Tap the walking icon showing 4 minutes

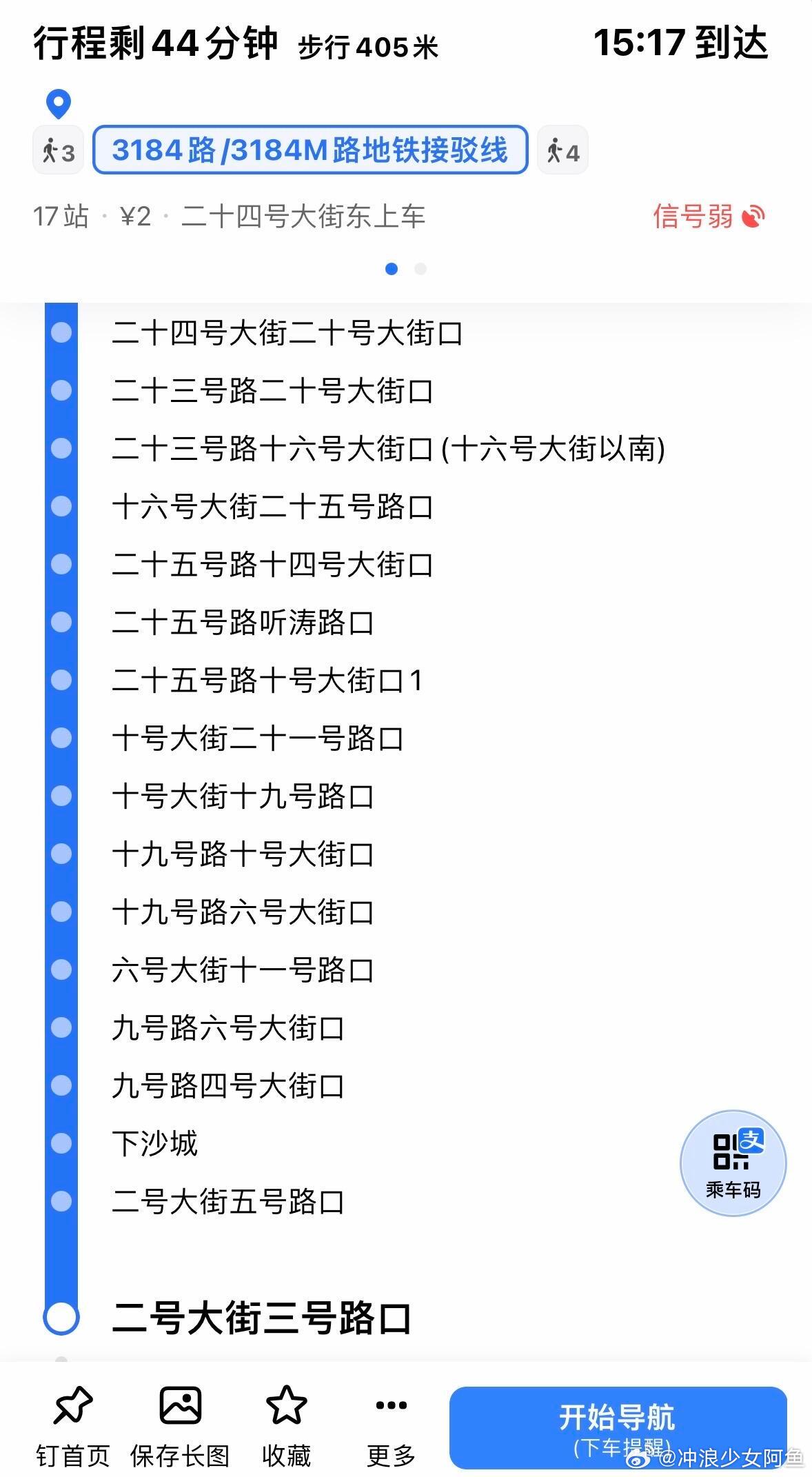click(562, 150)
